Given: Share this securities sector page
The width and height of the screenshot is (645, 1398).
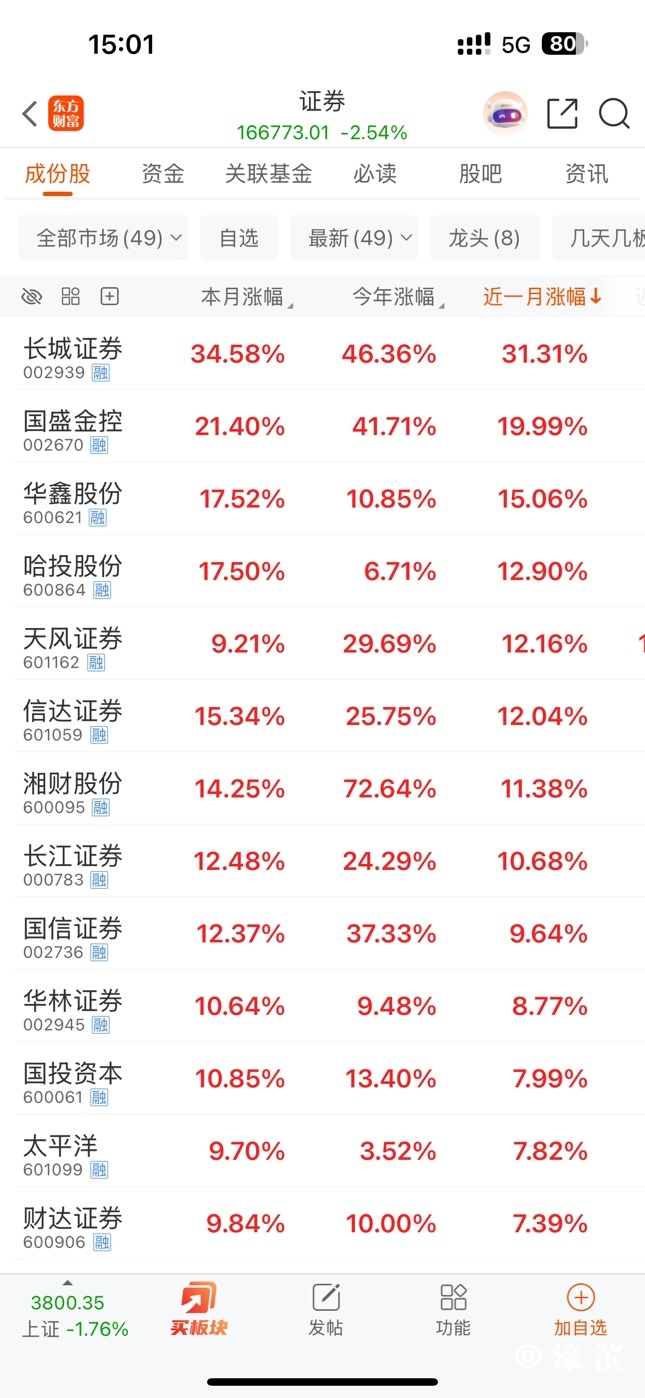Looking at the screenshot, I should (562, 114).
